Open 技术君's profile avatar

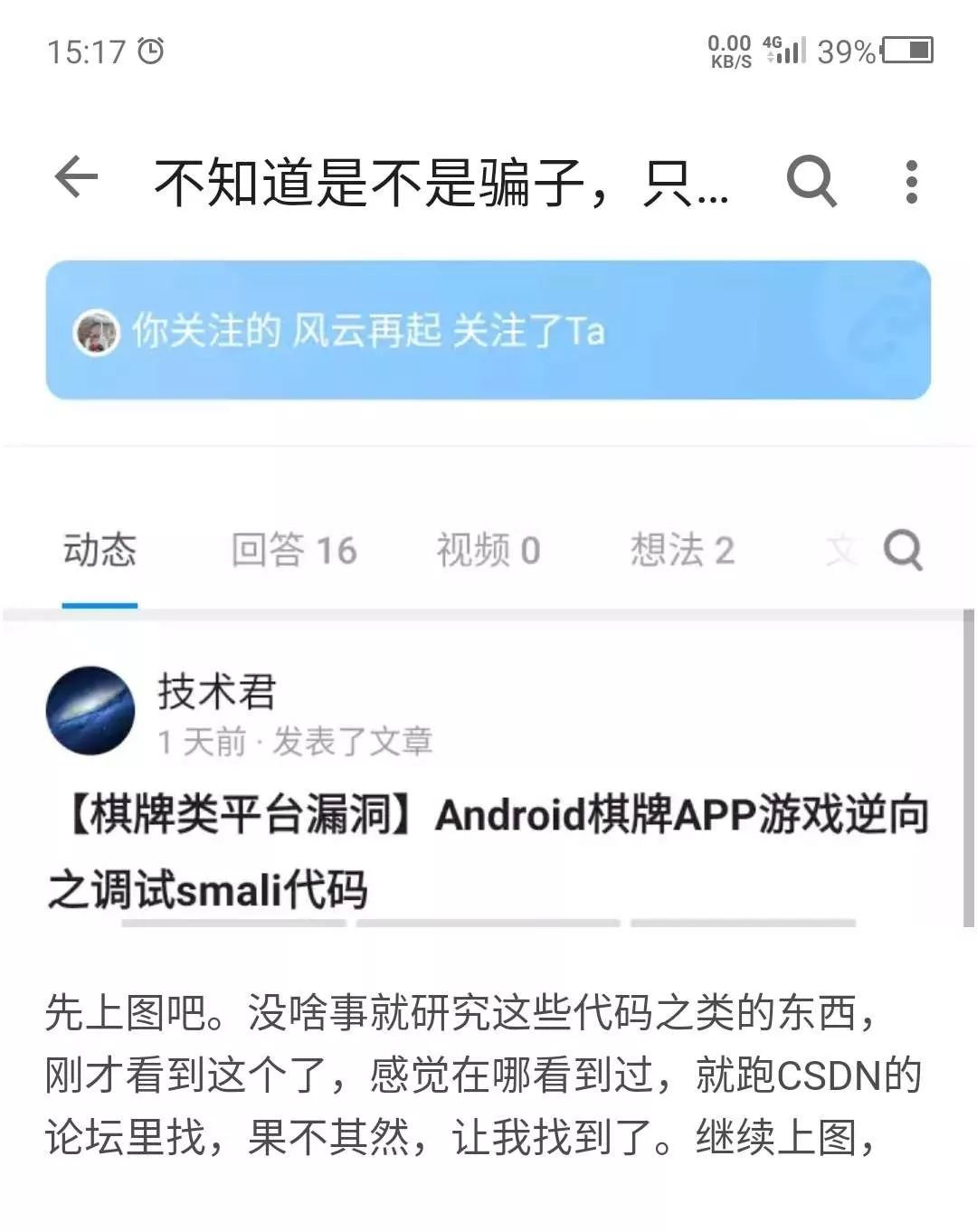90,711
